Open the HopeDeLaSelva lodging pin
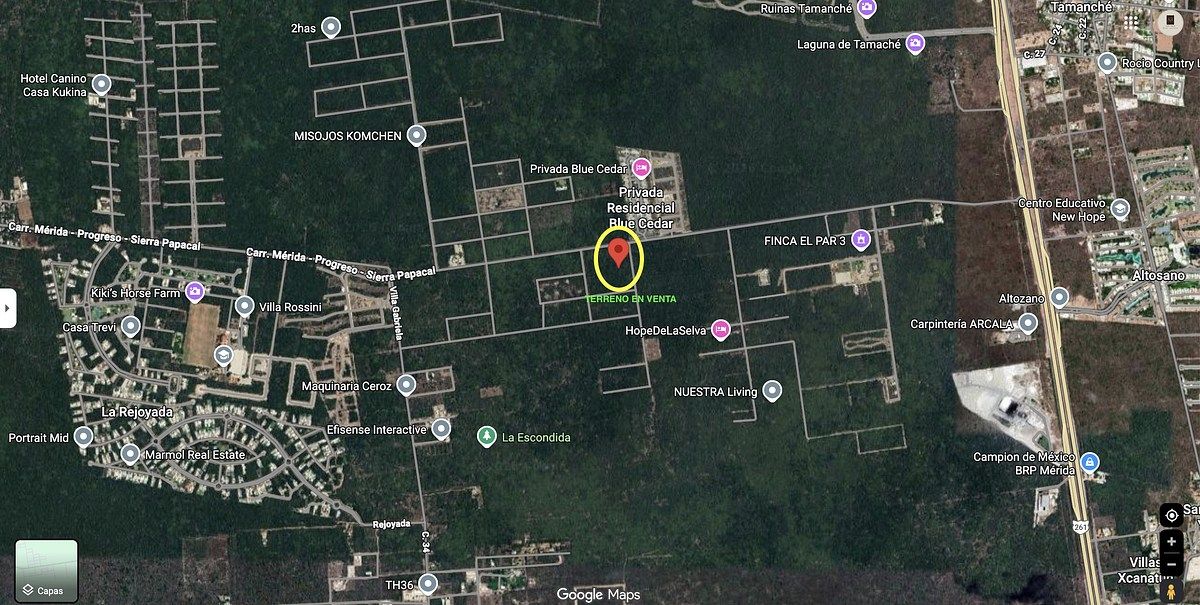 click(720, 329)
